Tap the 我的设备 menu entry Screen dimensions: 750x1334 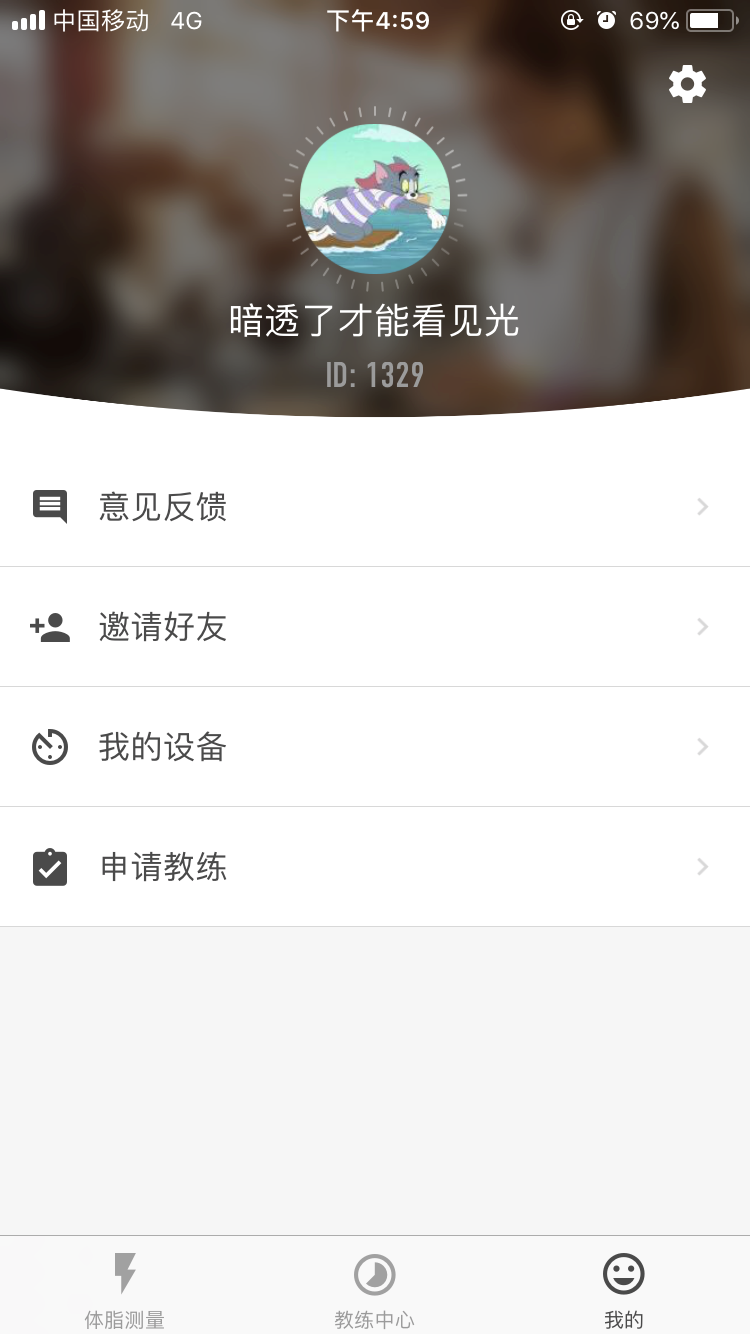(x=164, y=747)
